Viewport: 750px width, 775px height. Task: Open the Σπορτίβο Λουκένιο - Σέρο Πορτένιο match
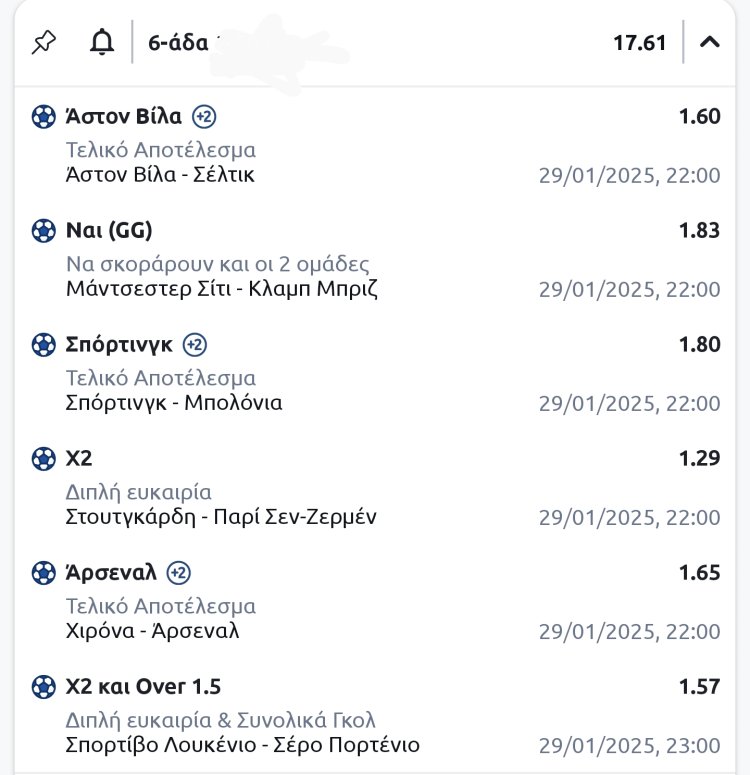point(242,745)
